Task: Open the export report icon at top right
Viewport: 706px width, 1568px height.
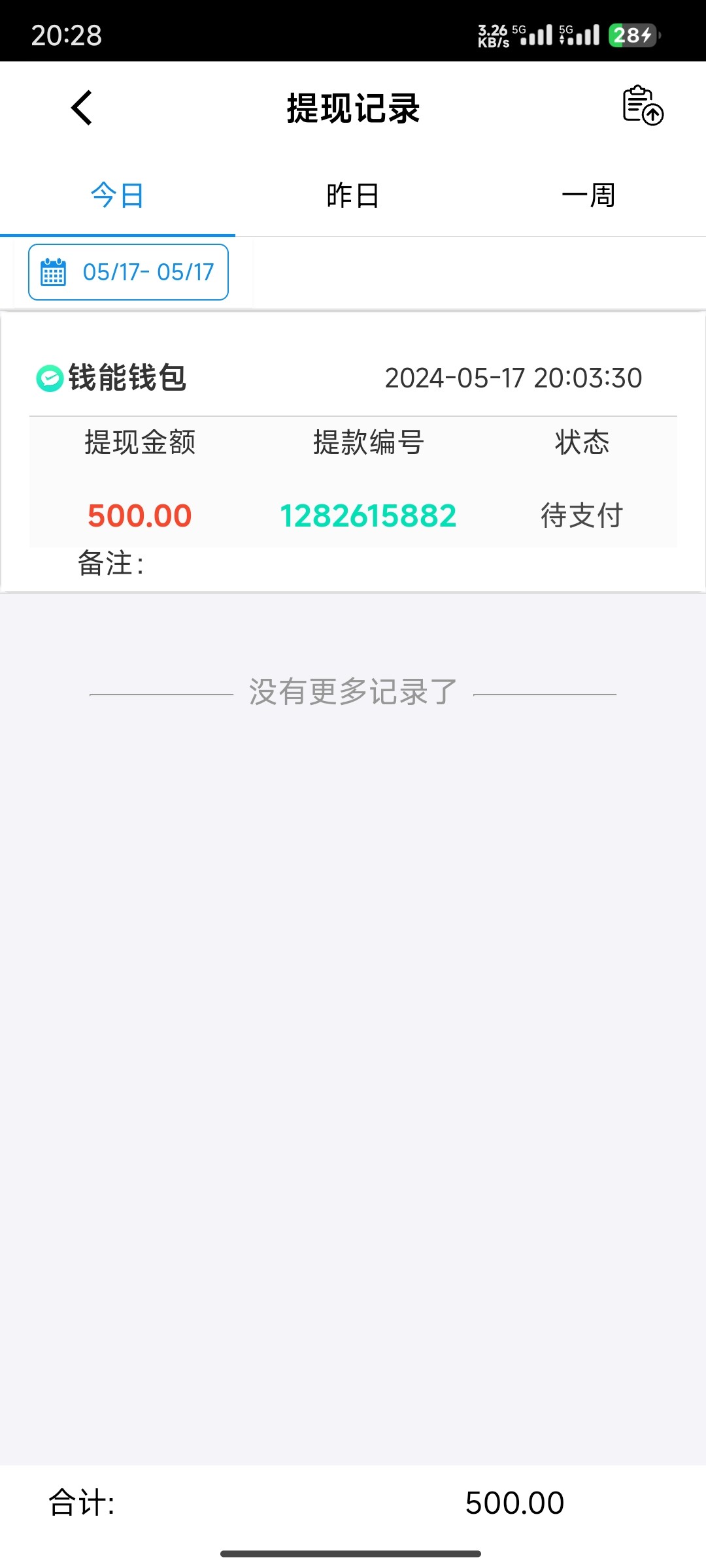Action: tap(643, 108)
